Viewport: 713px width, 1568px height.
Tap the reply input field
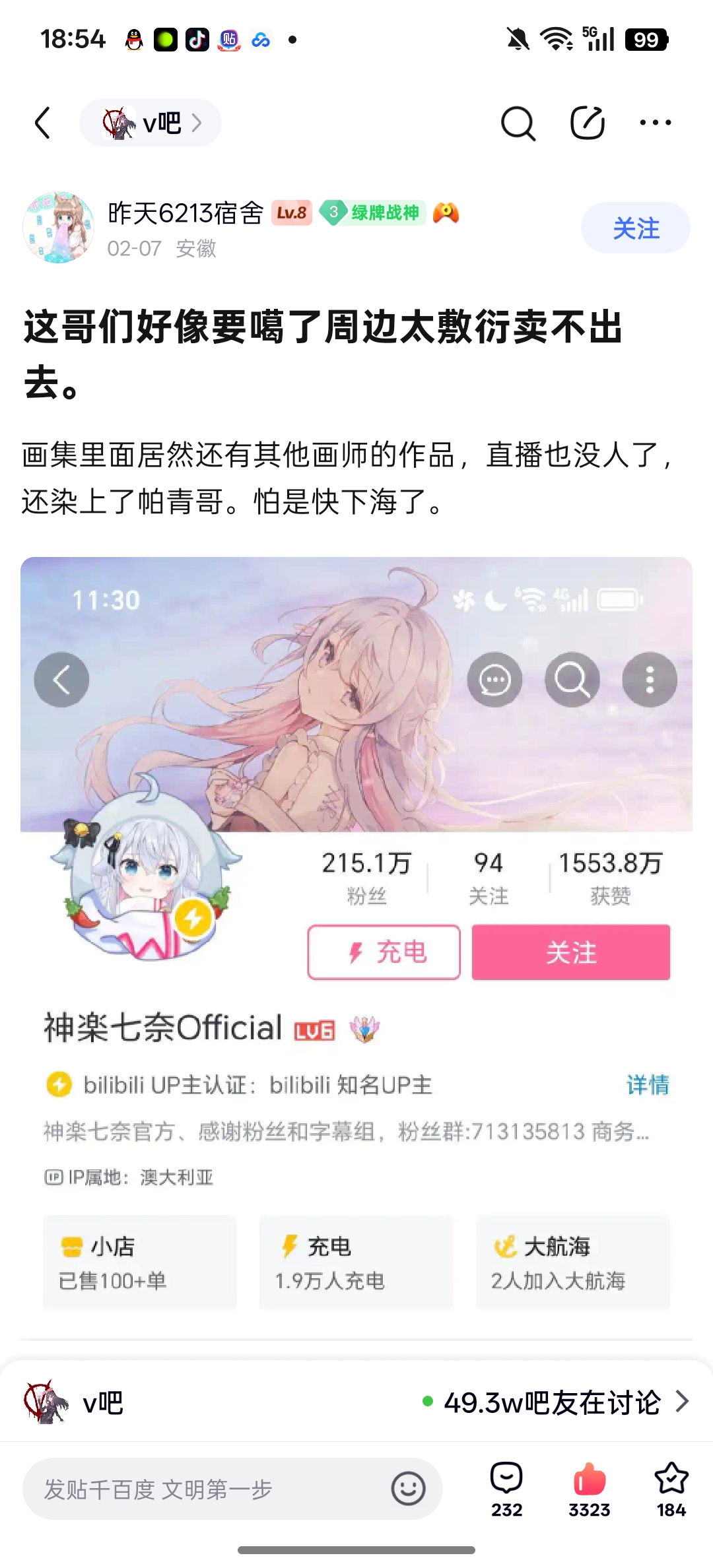(x=205, y=1489)
